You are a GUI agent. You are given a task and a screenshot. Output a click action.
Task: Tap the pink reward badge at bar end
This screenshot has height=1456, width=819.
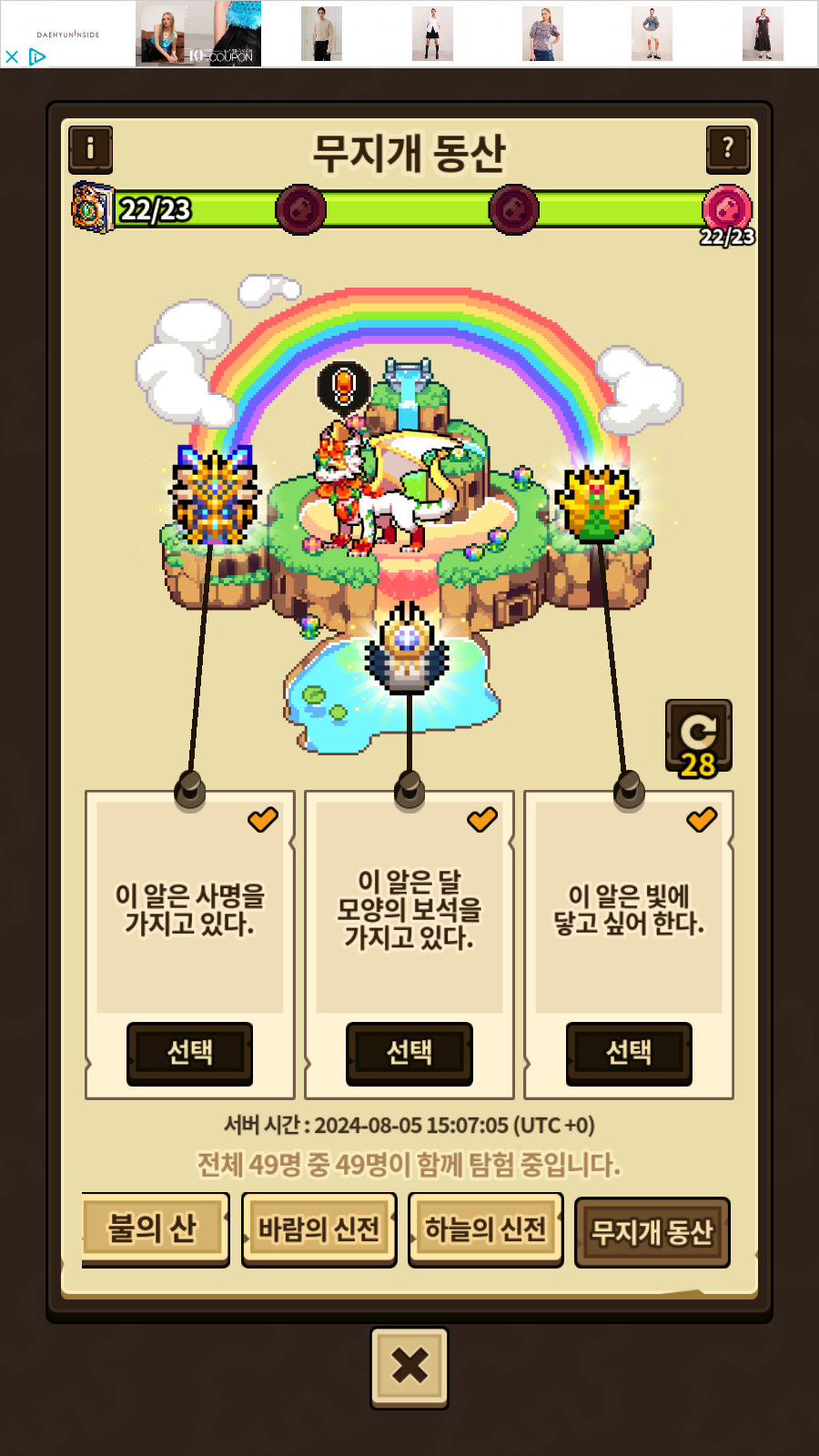point(727,209)
